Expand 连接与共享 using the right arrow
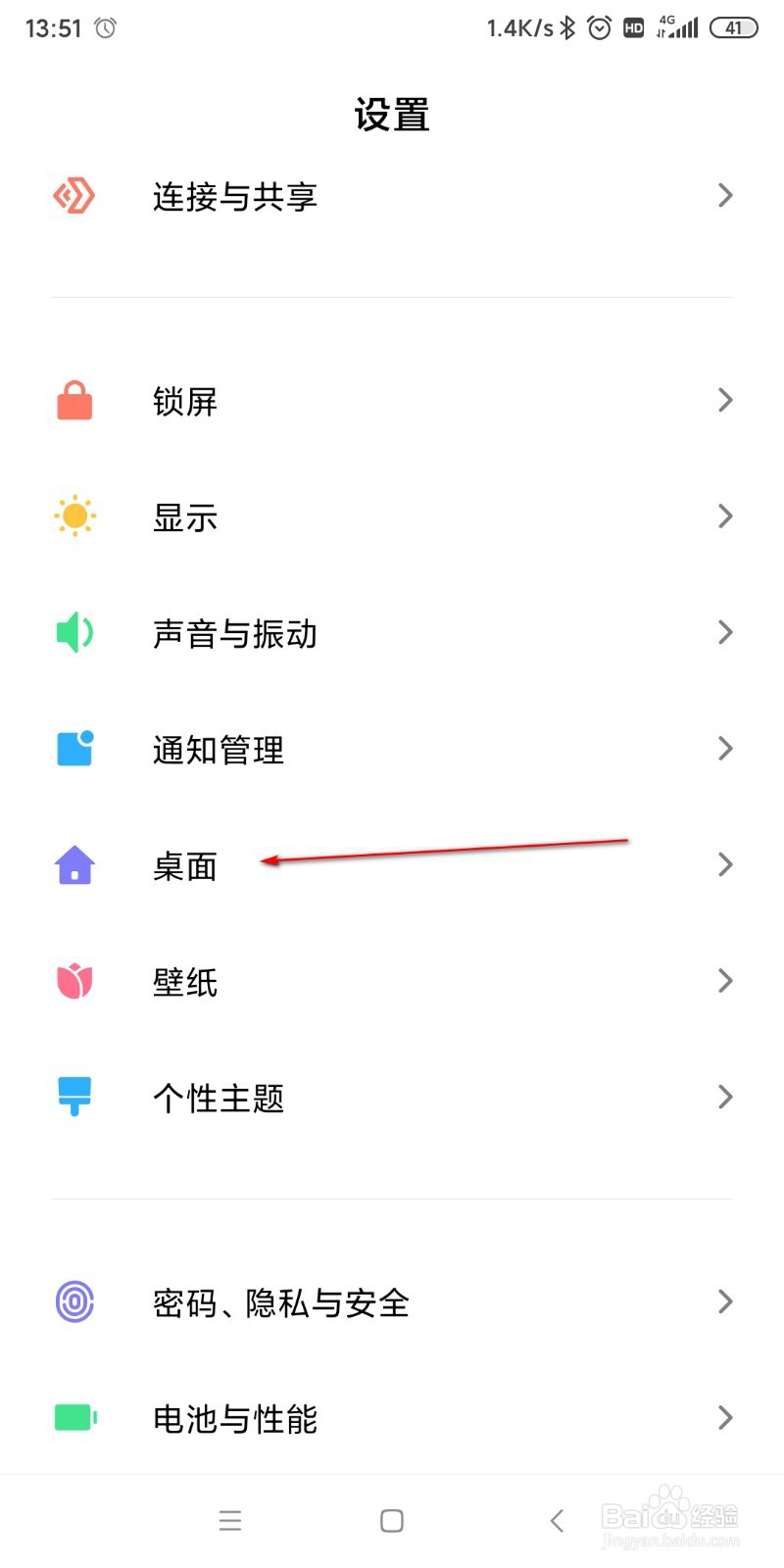The height and width of the screenshot is (1568, 784). (x=725, y=196)
